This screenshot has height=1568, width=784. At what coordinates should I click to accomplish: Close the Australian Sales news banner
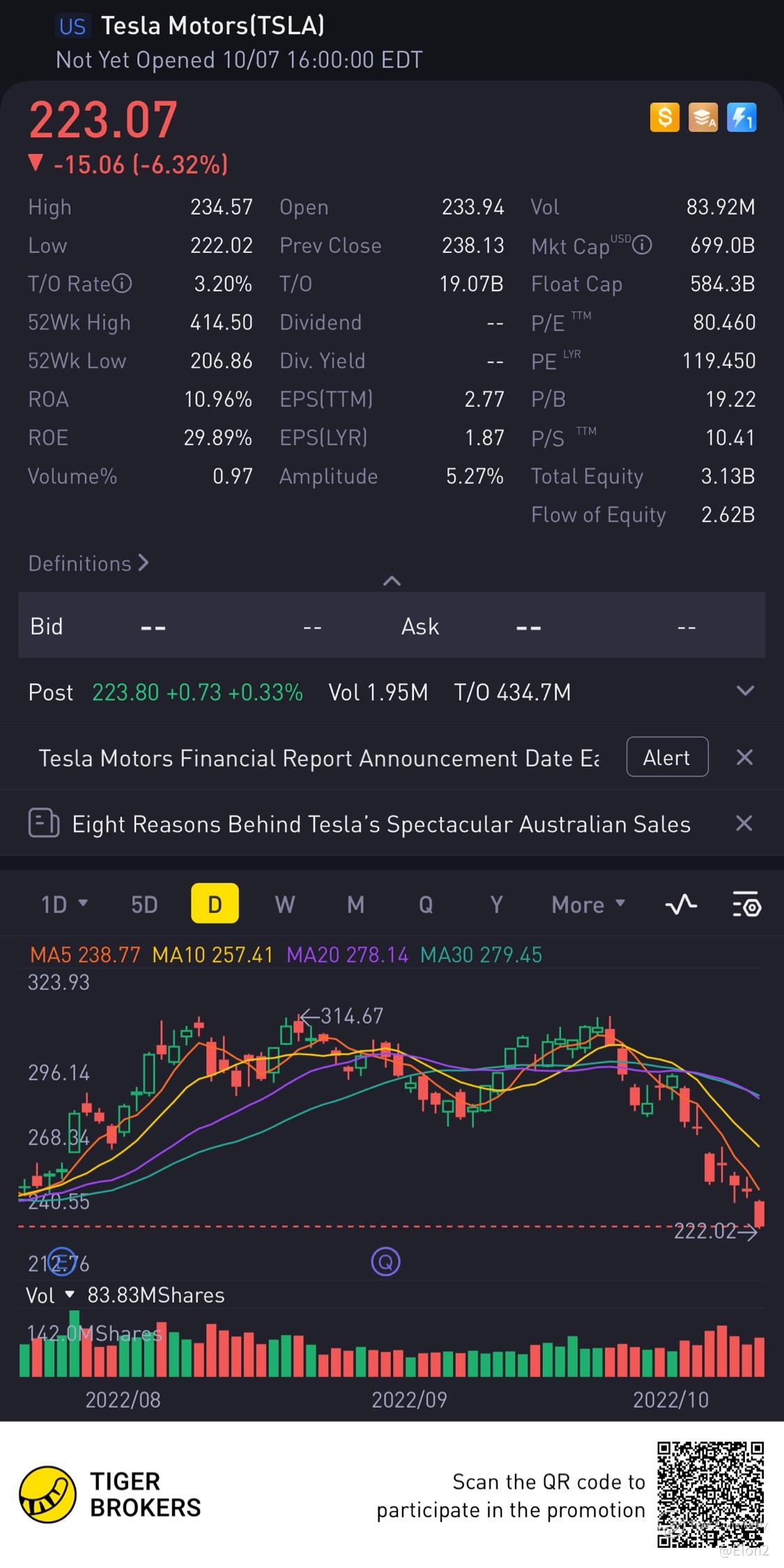(x=744, y=824)
